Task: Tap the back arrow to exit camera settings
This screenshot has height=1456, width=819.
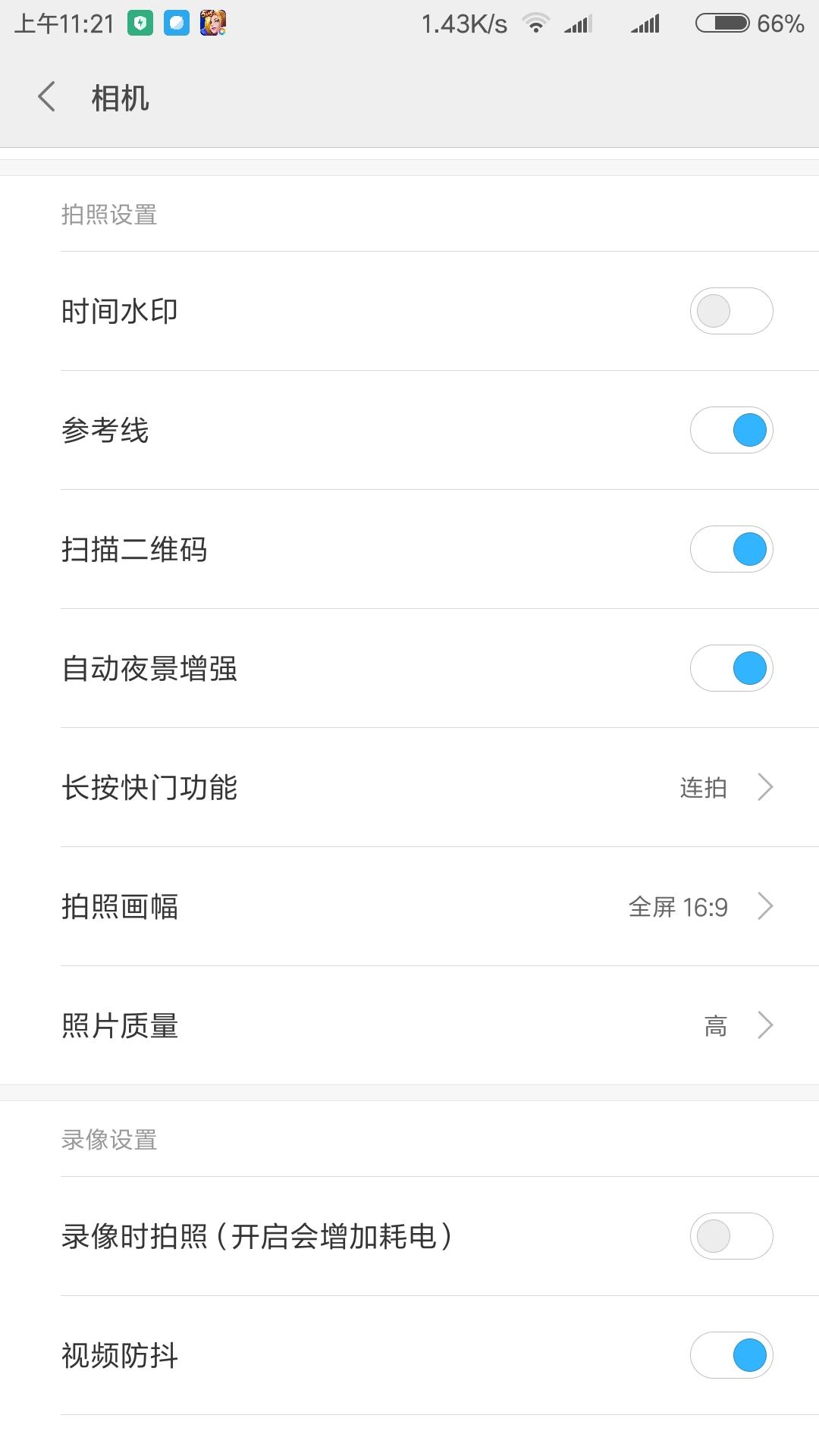Action: click(x=47, y=98)
